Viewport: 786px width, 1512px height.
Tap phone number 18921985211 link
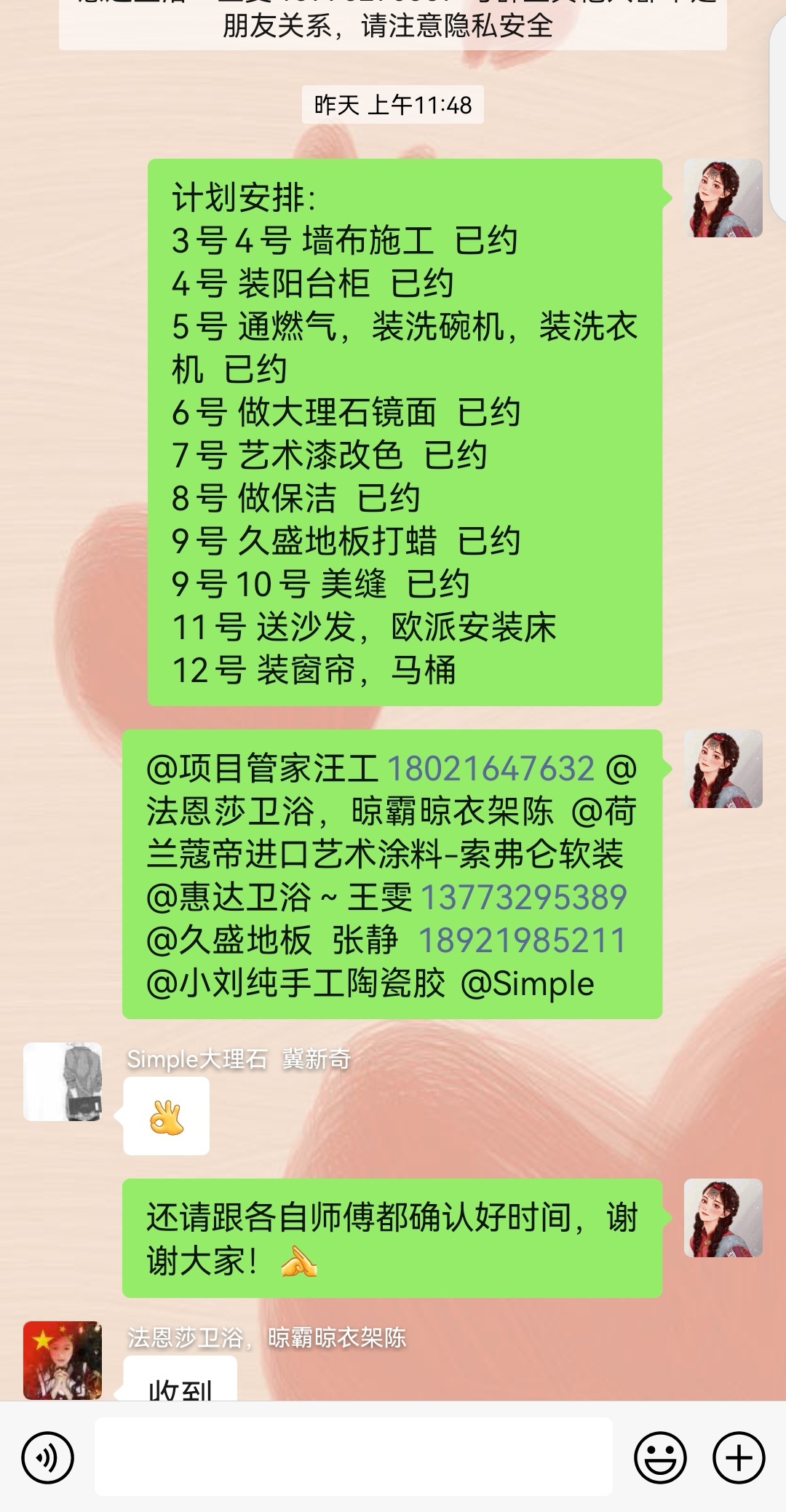coord(522,941)
